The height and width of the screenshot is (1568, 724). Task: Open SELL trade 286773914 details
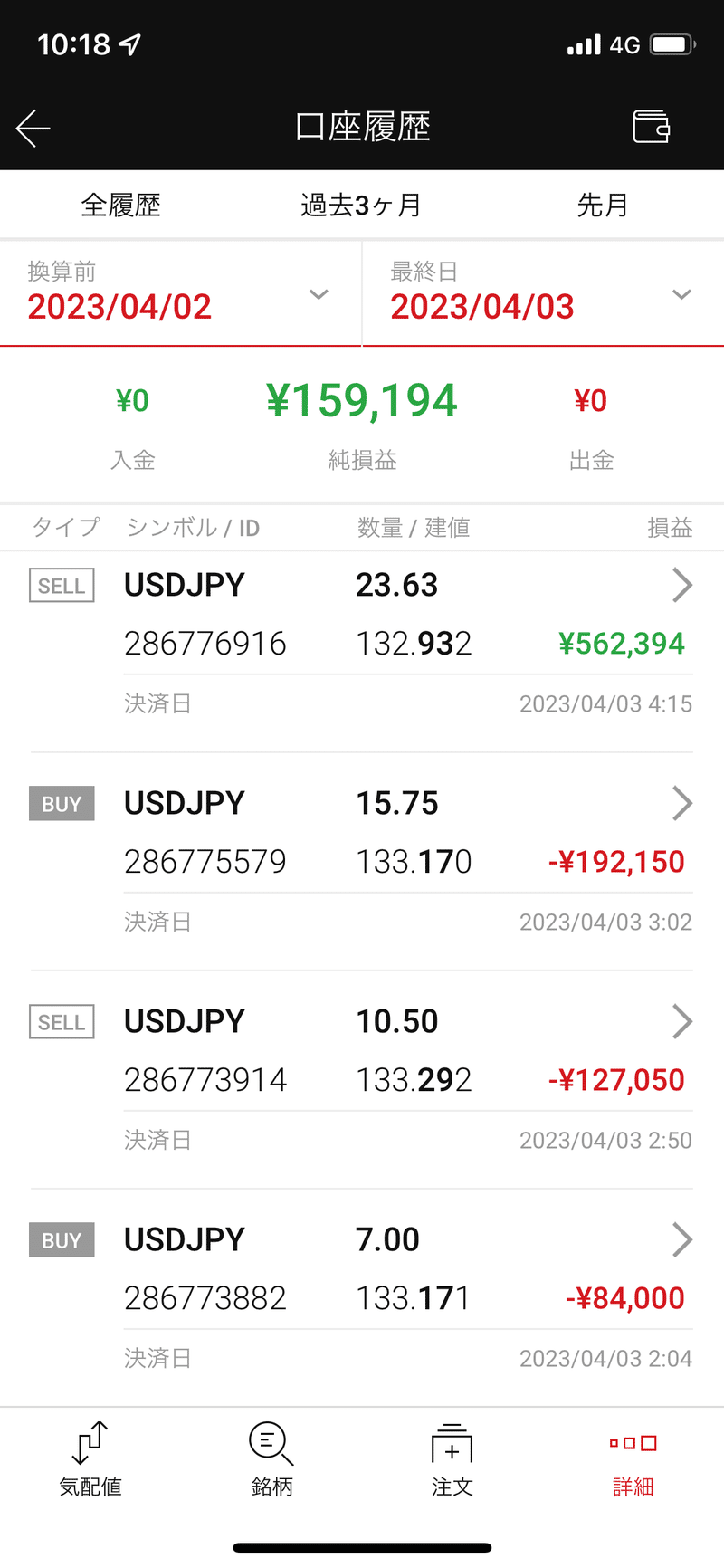[681, 1022]
